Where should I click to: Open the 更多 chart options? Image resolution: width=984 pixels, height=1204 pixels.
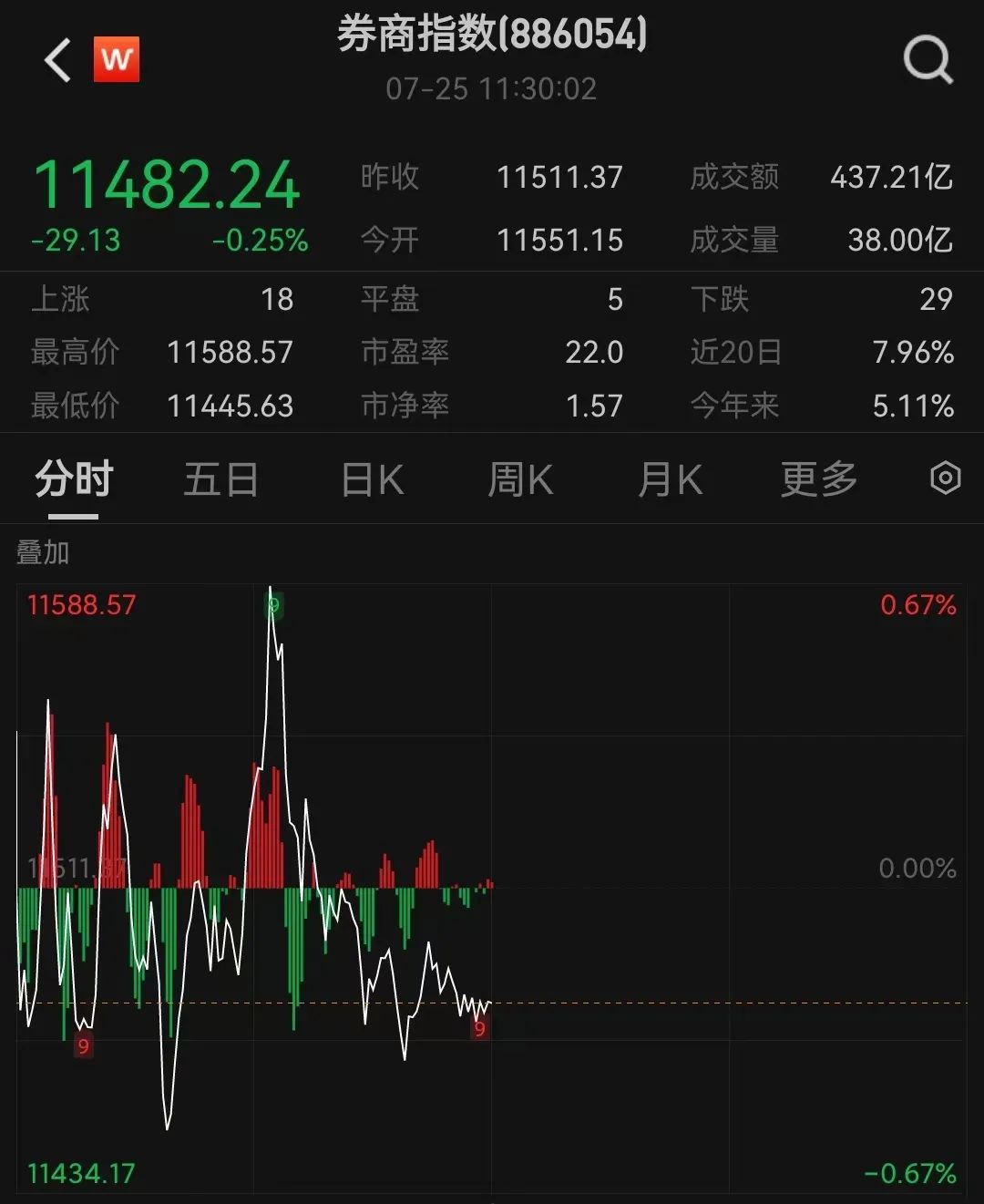point(818,479)
